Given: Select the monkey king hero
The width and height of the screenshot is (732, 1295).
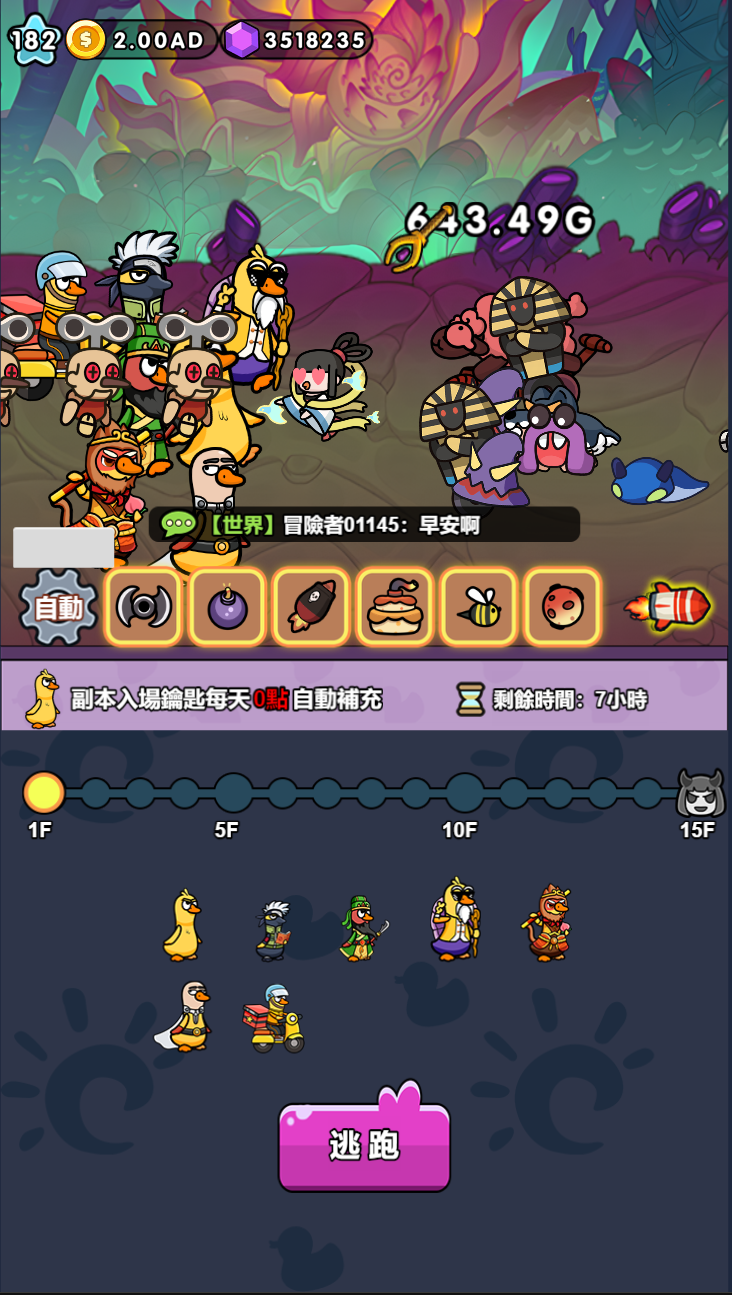Looking at the screenshot, I should [547, 923].
